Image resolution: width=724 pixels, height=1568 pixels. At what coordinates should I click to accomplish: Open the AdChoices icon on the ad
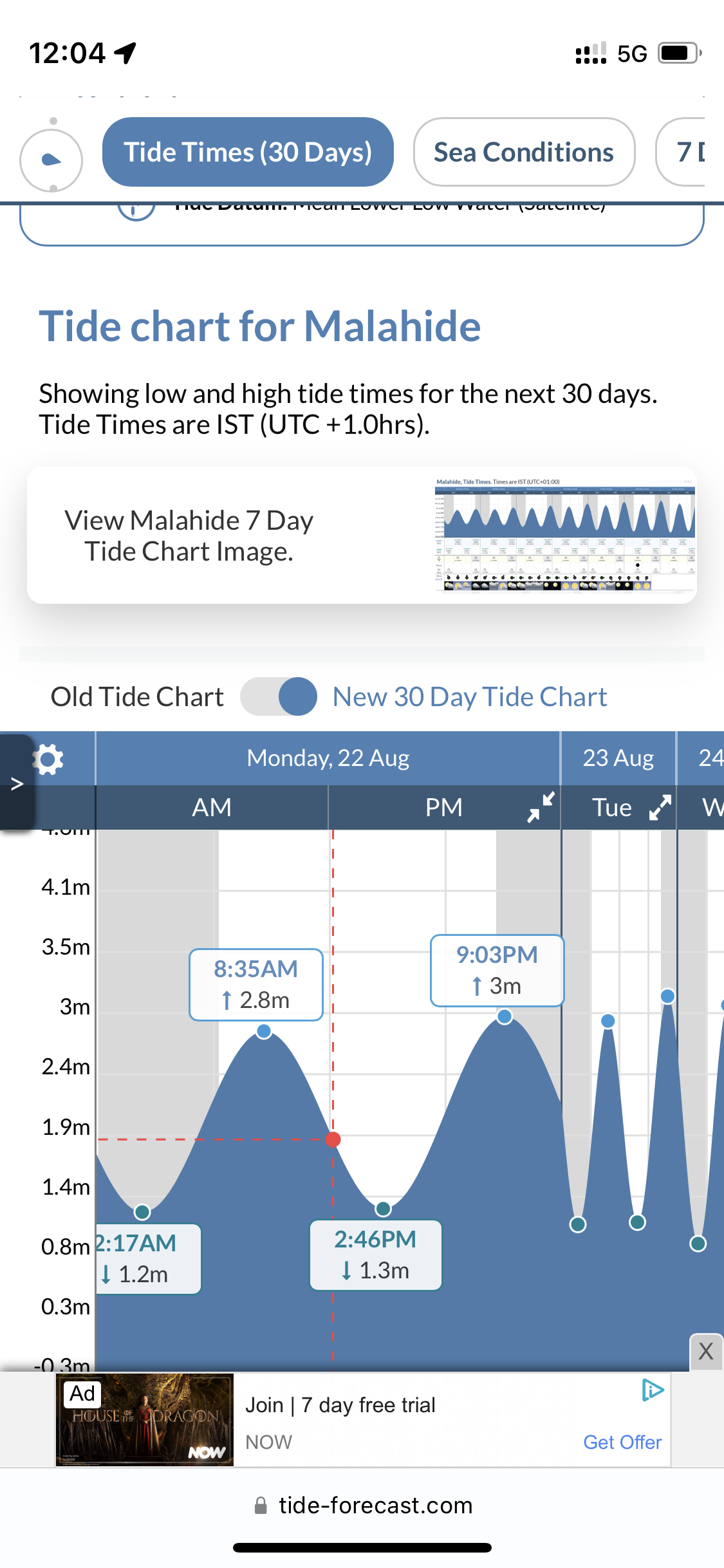coord(653,1390)
